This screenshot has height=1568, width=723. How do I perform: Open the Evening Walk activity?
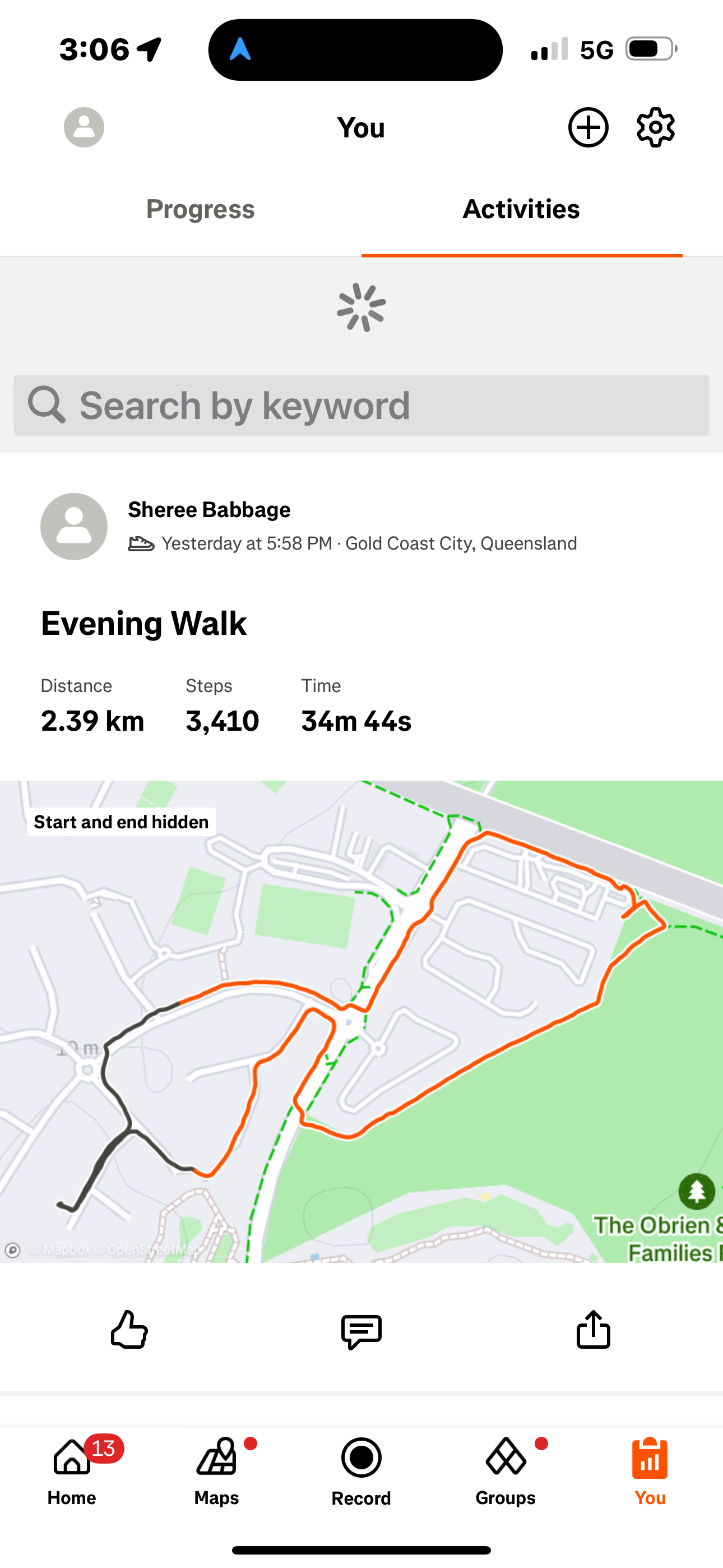[143, 623]
